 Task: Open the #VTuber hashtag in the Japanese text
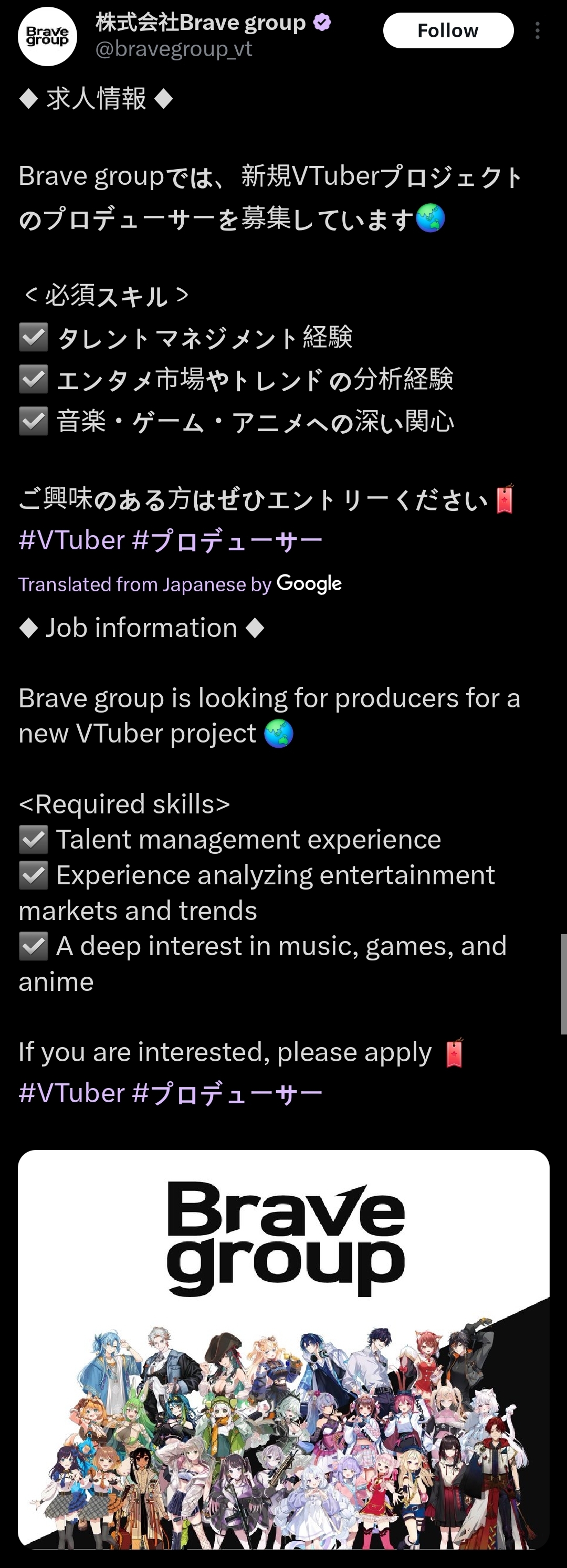[x=72, y=540]
